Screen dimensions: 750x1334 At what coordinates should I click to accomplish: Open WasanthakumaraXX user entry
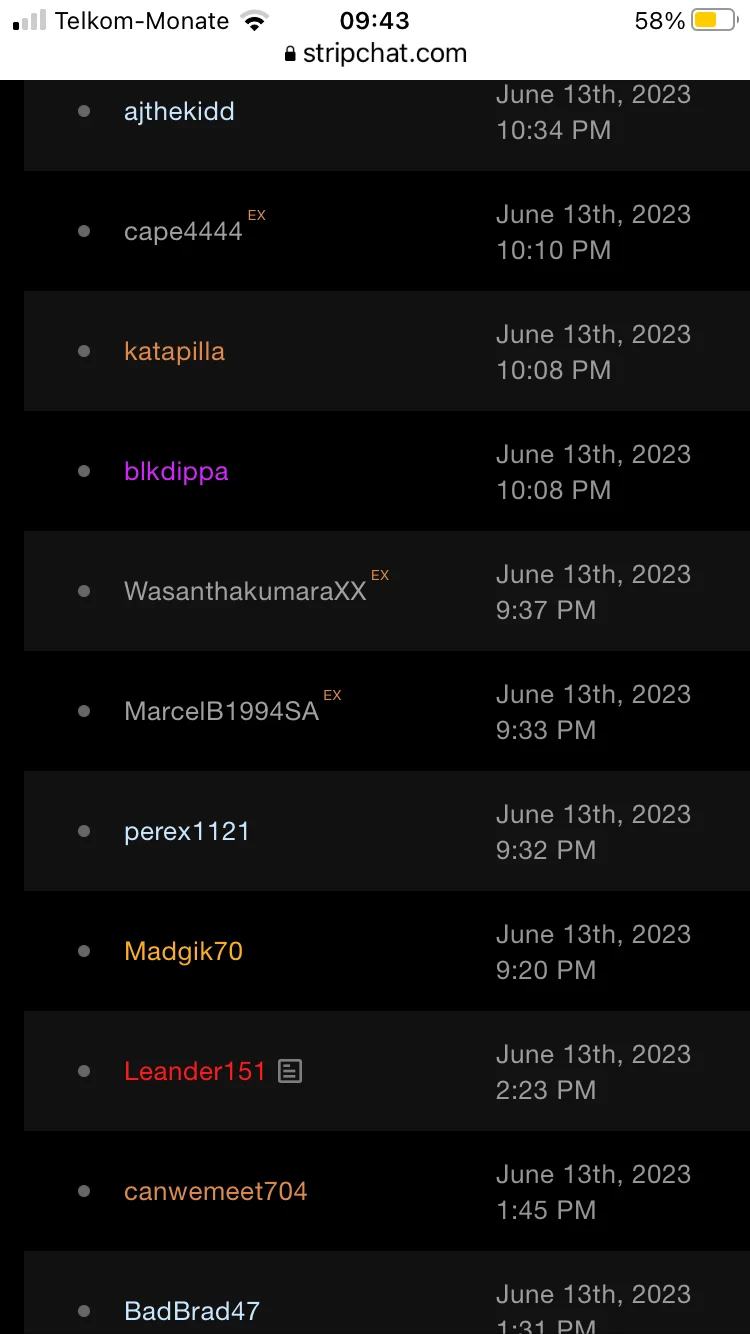click(x=245, y=591)
